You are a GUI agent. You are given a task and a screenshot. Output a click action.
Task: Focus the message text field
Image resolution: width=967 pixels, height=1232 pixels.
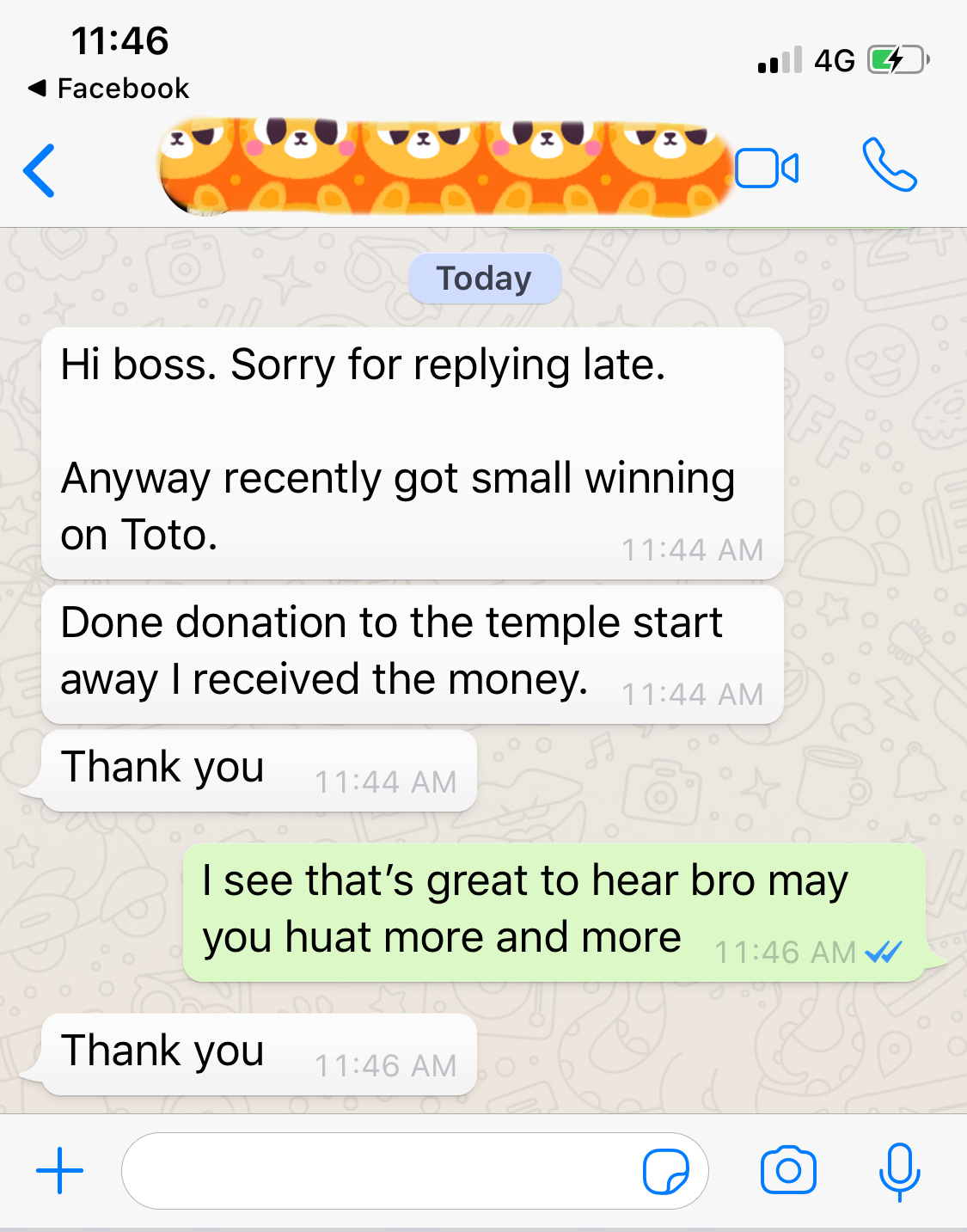coord(378,1170)
